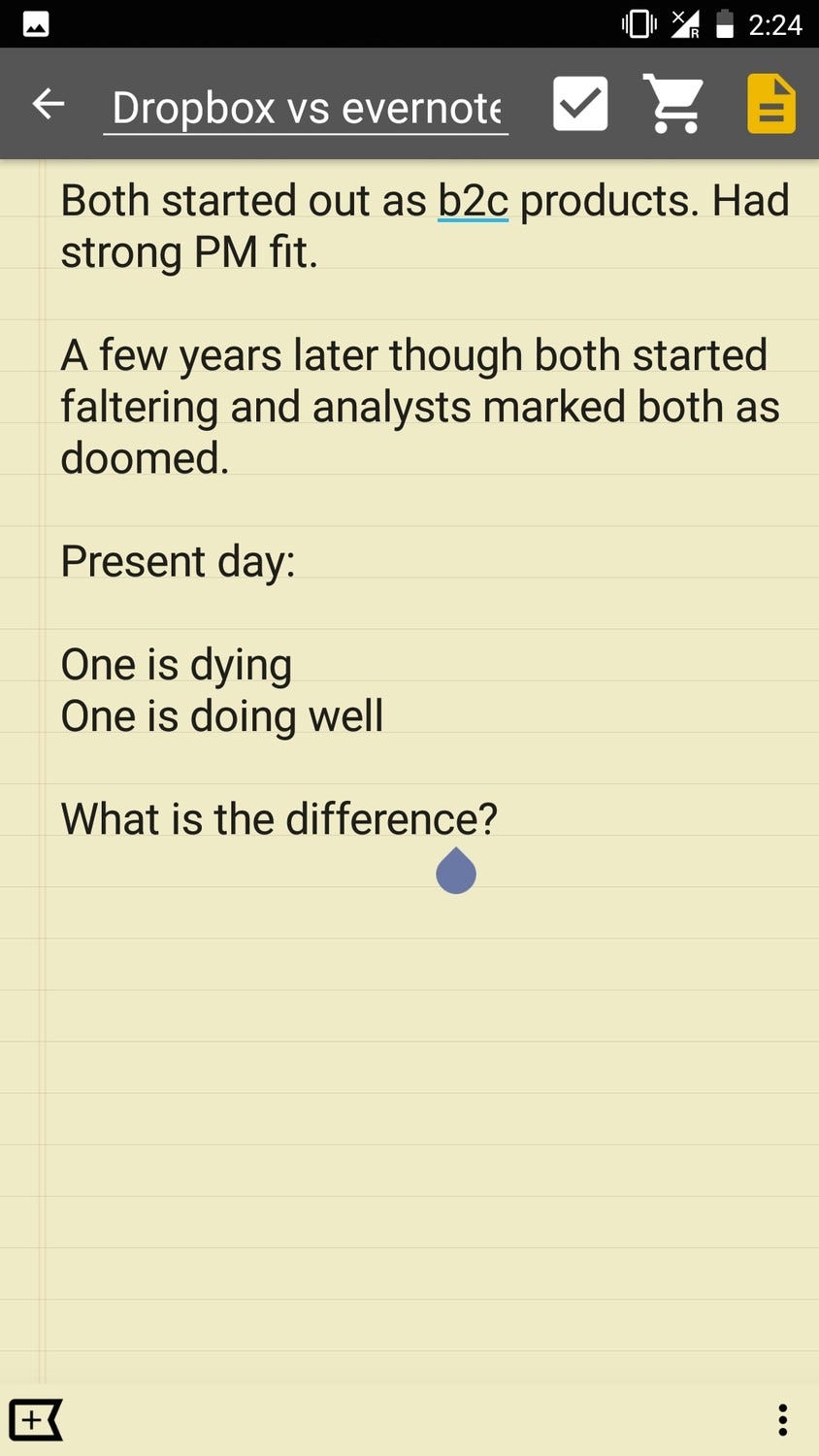Screen dimensions: 819x1456
Task: Tap the yellow note document icon
Action: pos(771,104)
